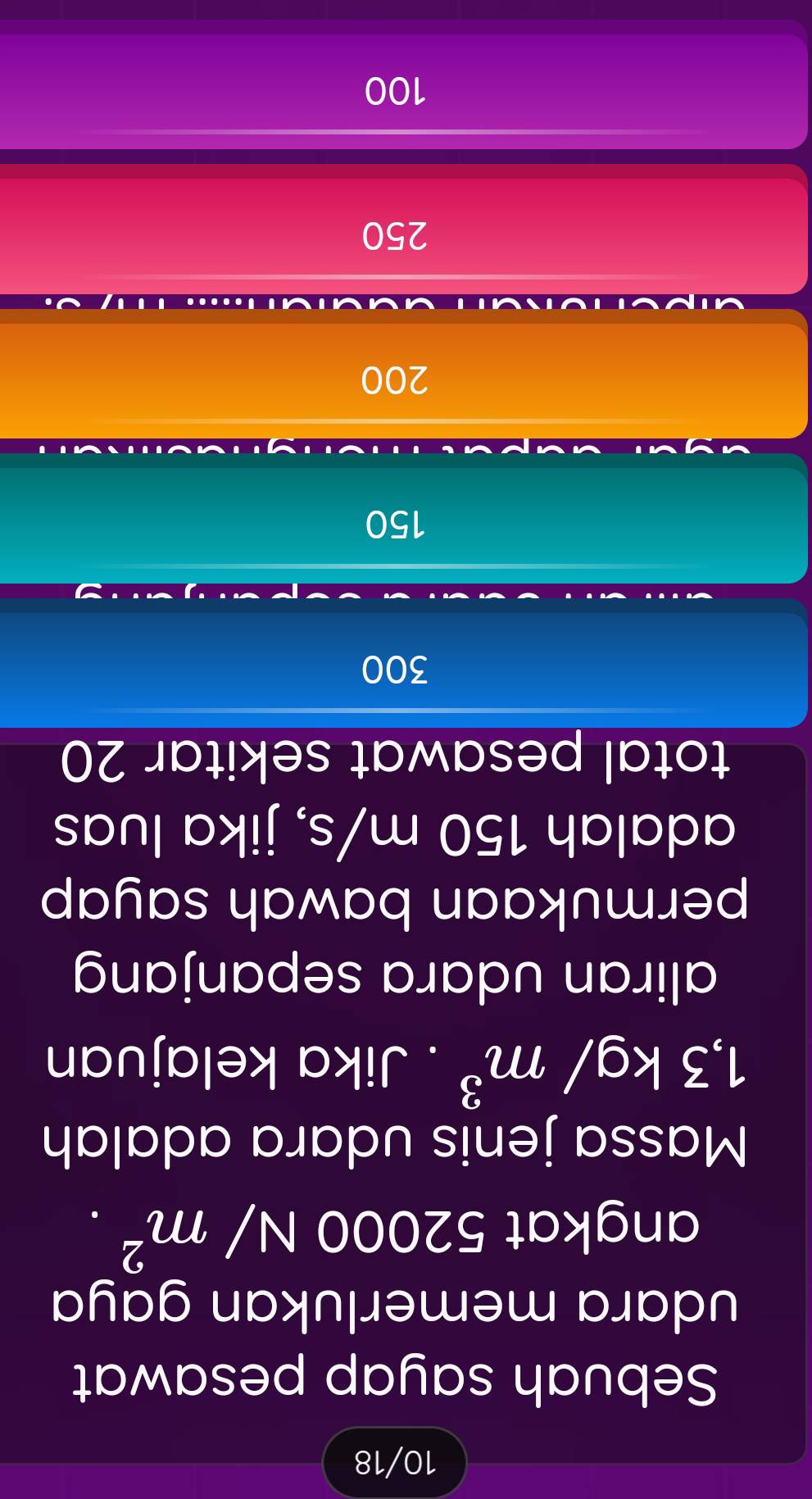The height and width of the screenshot is (1499, 812).
Task: Select answer option 100
Action: tap(395, 92)
